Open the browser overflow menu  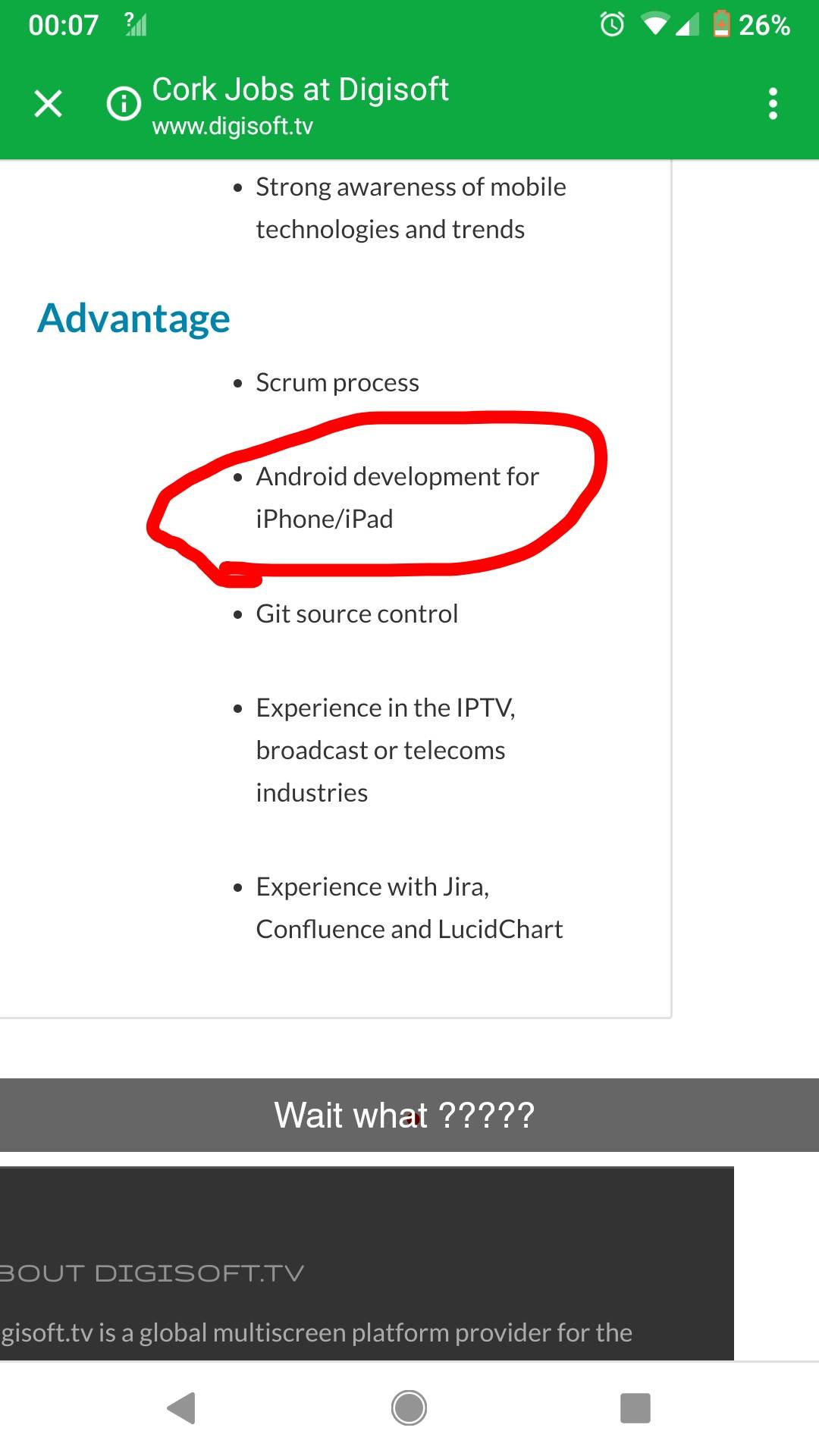[772, 104]
